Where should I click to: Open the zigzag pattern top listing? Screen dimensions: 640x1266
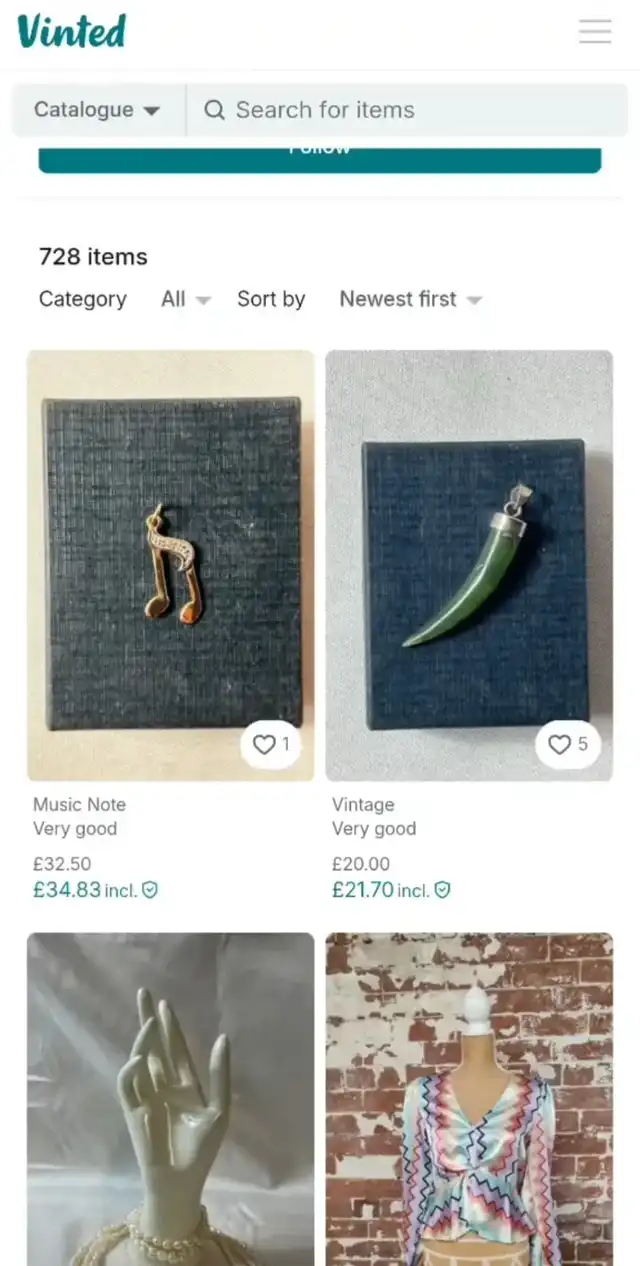point(469,1098)
